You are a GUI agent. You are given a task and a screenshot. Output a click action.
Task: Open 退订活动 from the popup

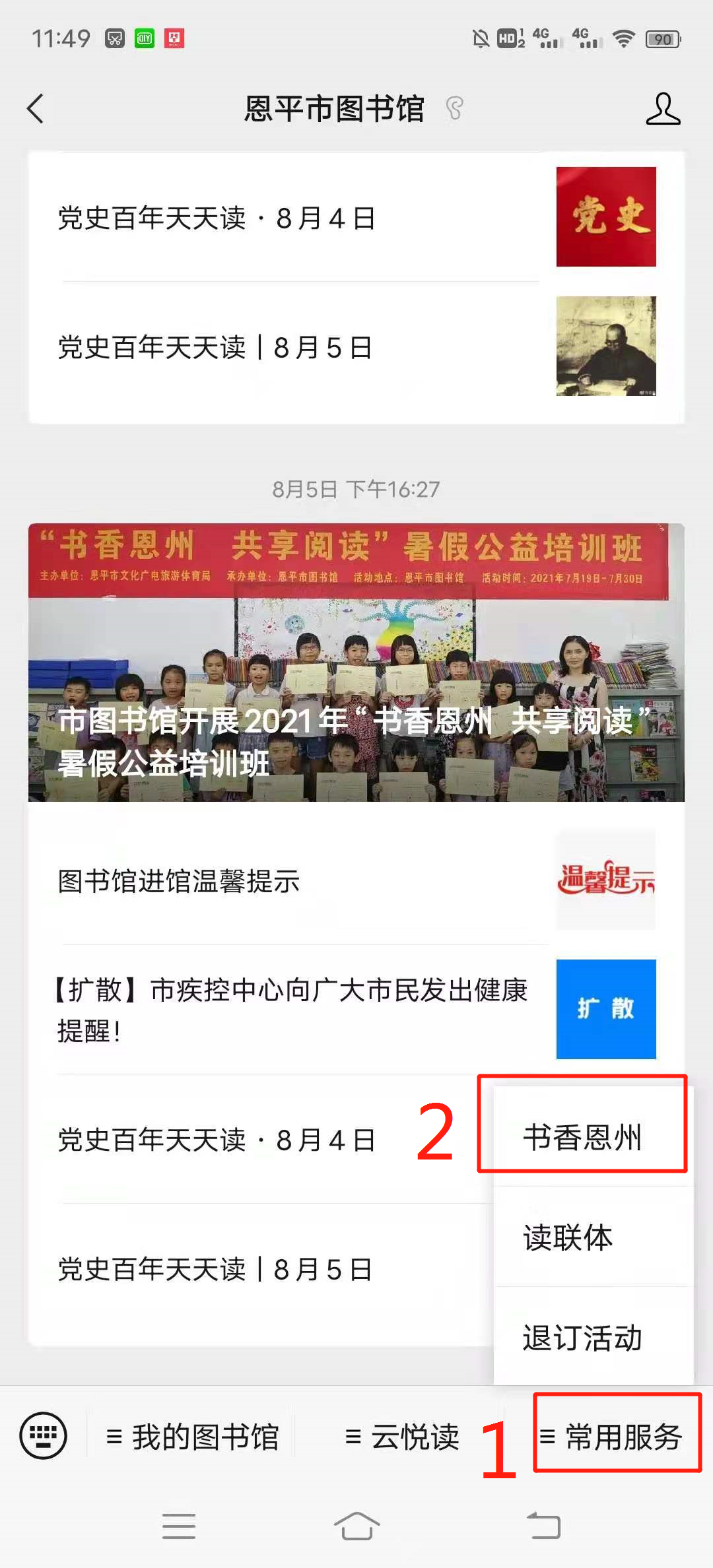tap(582, 1338)
